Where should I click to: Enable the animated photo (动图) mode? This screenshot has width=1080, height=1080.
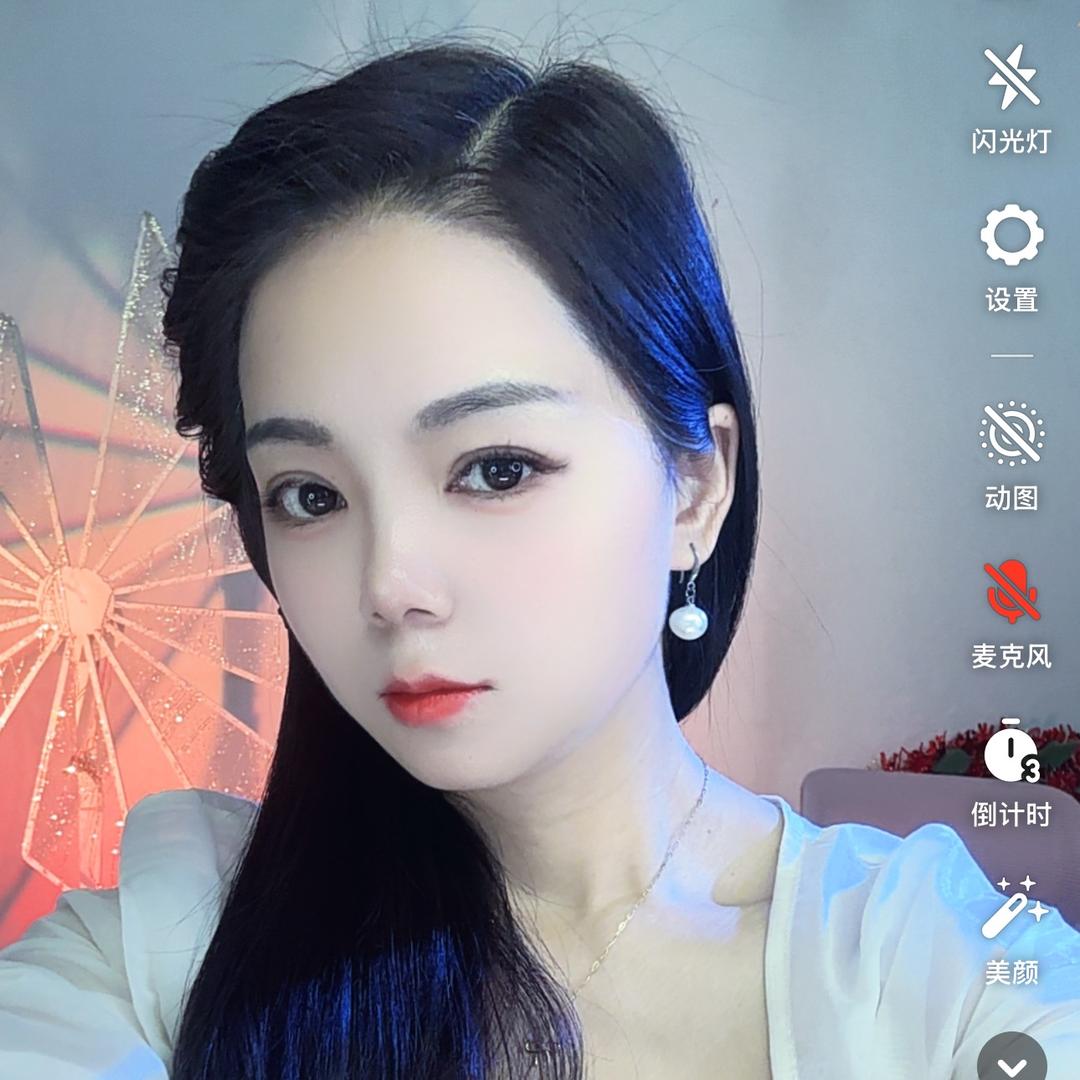point(1011,434)
